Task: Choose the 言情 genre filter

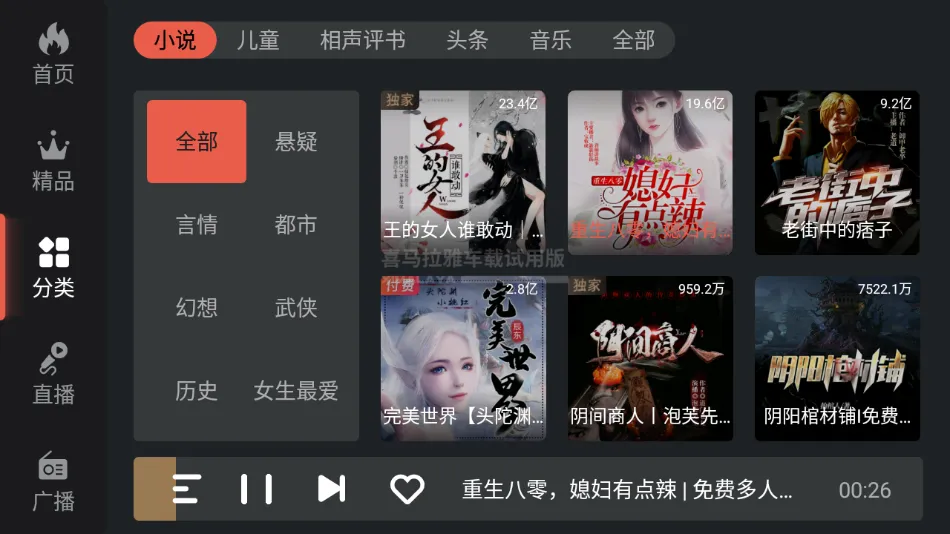Action: (x=197, y=225)
